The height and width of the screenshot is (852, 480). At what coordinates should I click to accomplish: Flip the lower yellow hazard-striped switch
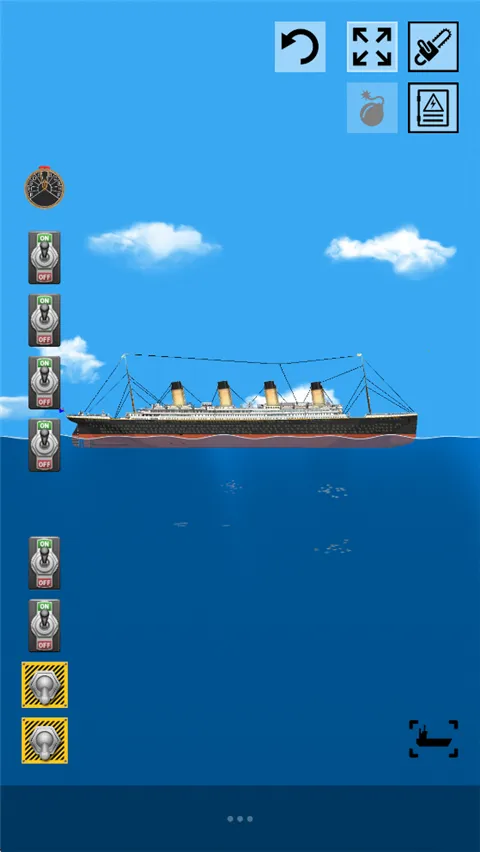tap(45, 740)
